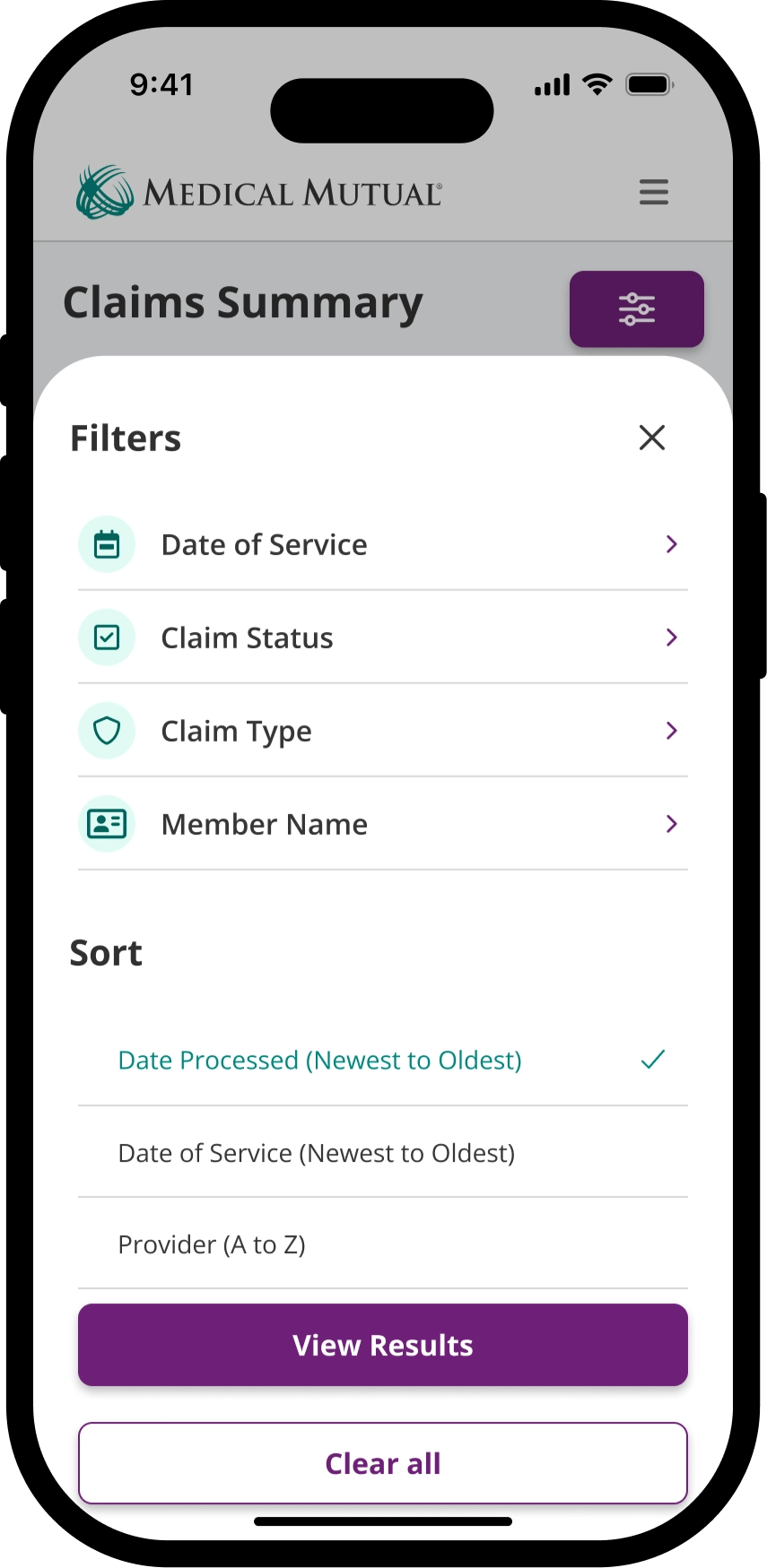
Task: Close the Filters panel
Action: point(652,437)
